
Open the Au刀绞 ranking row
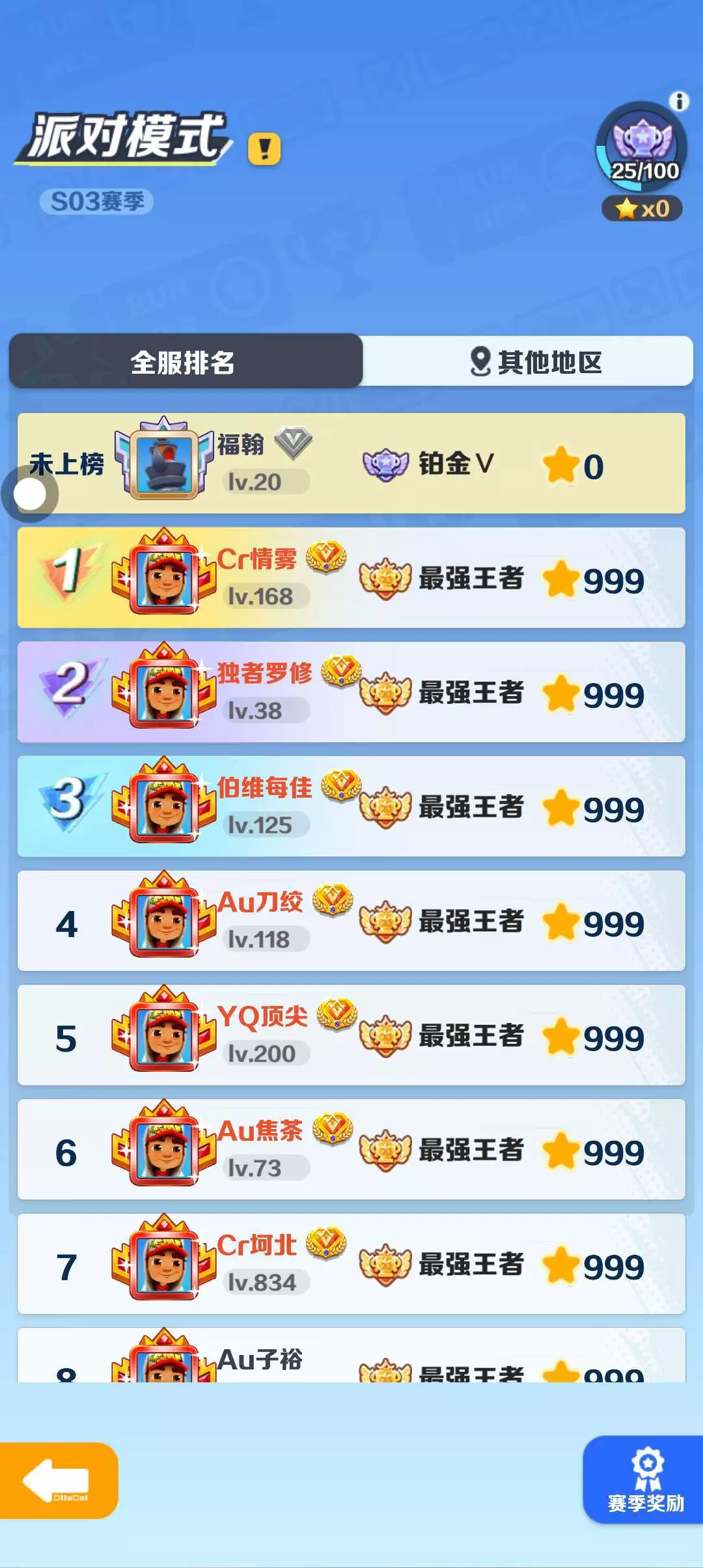(x=351, y=921)
